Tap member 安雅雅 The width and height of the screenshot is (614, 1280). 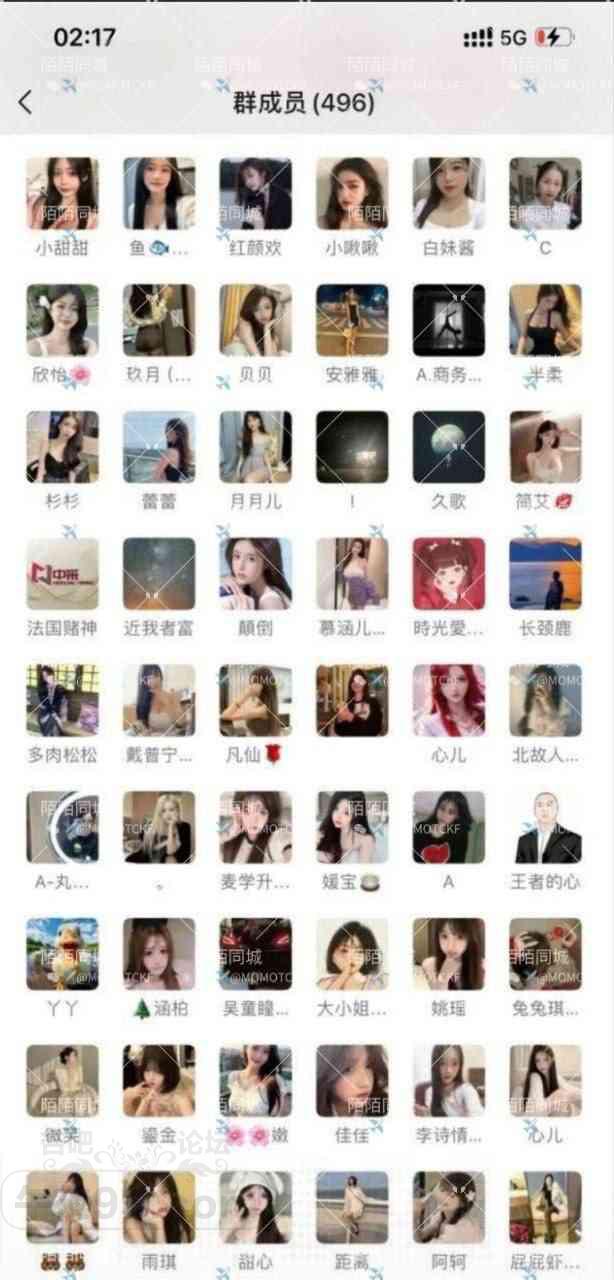[x=352, y=321]
